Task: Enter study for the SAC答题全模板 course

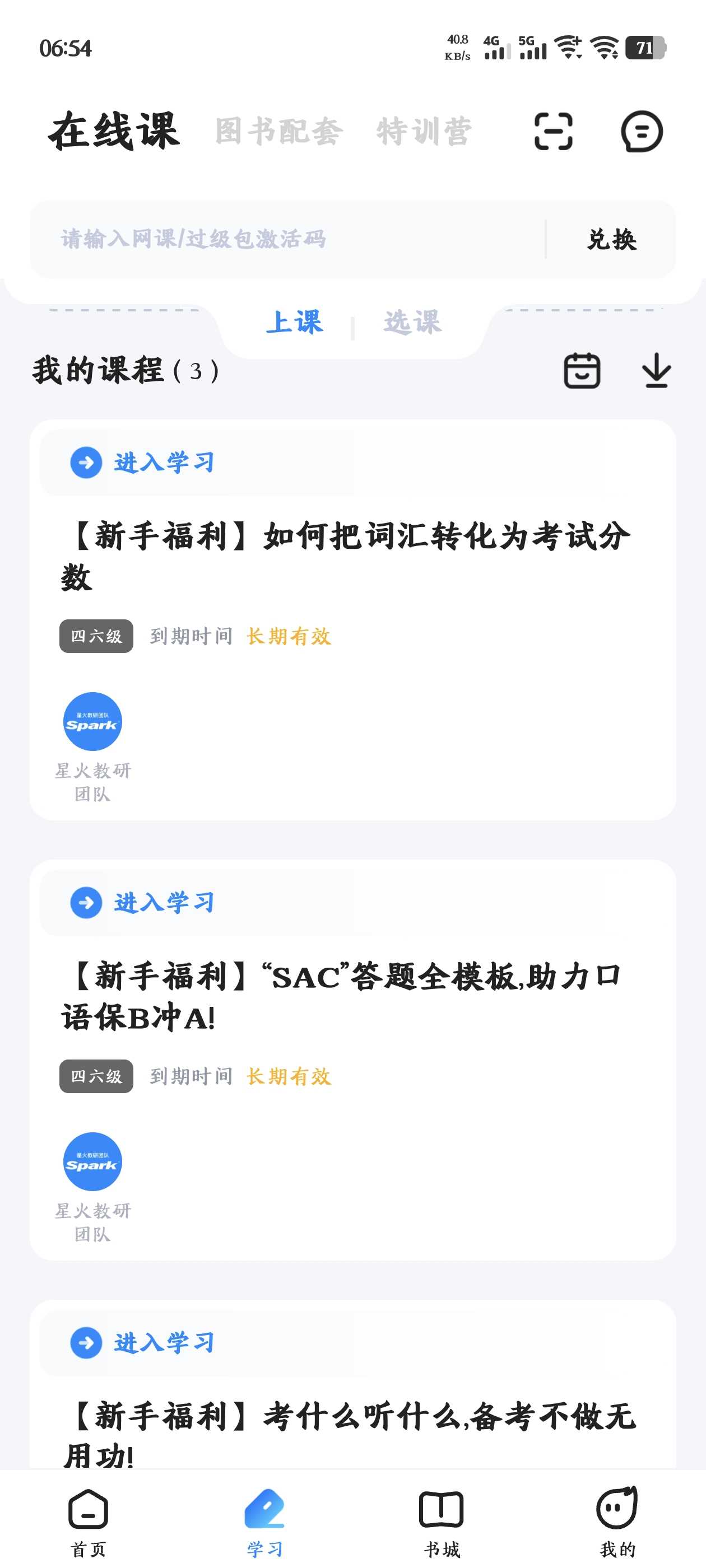Action: point(142,903)
